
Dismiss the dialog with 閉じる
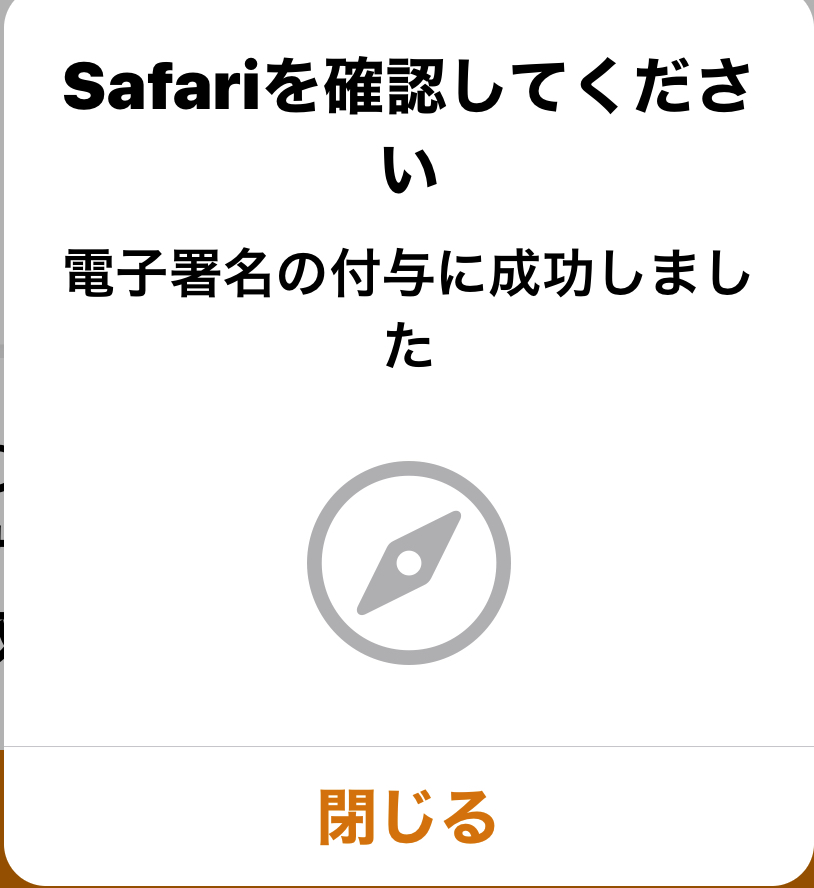[x=407, y=817]
